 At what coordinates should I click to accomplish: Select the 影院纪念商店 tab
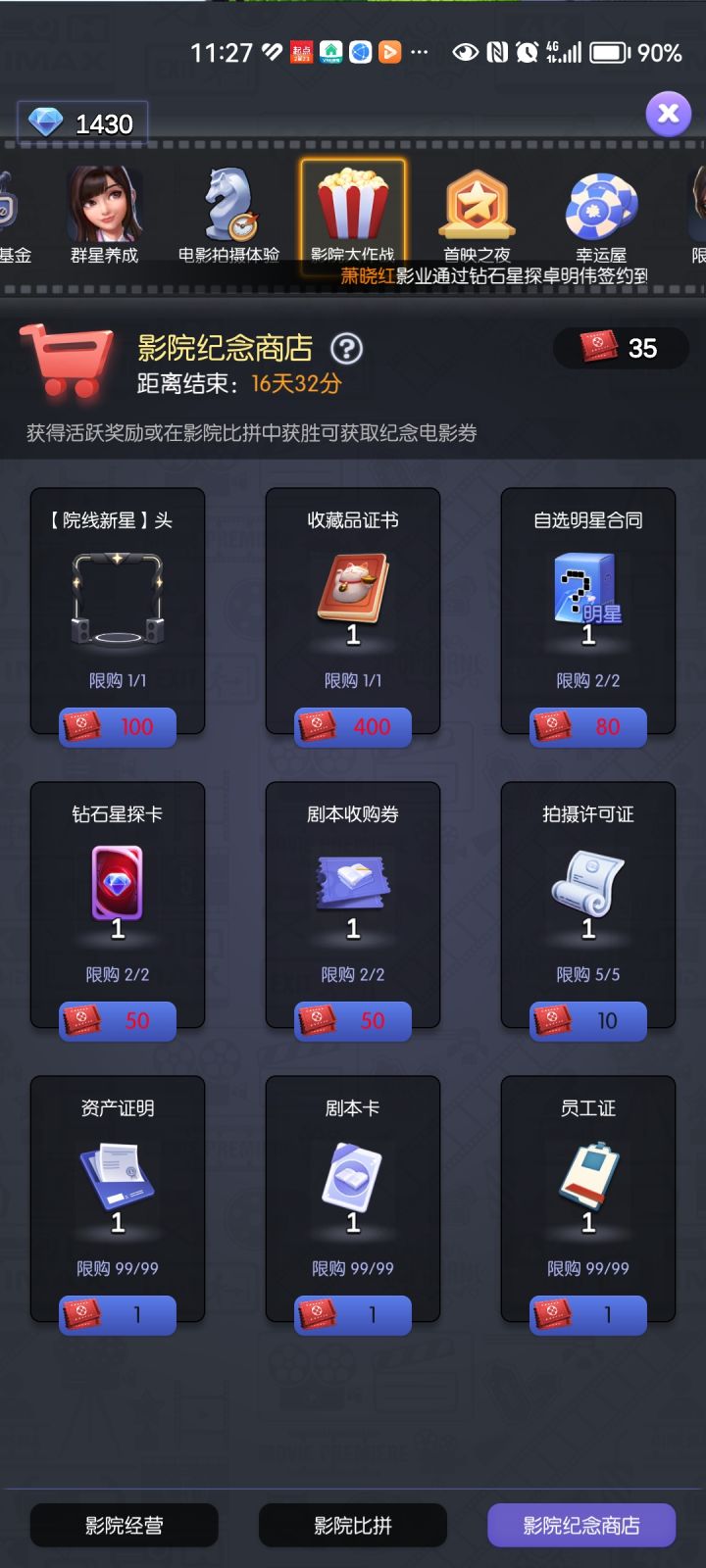click(x=580, y=1525)
